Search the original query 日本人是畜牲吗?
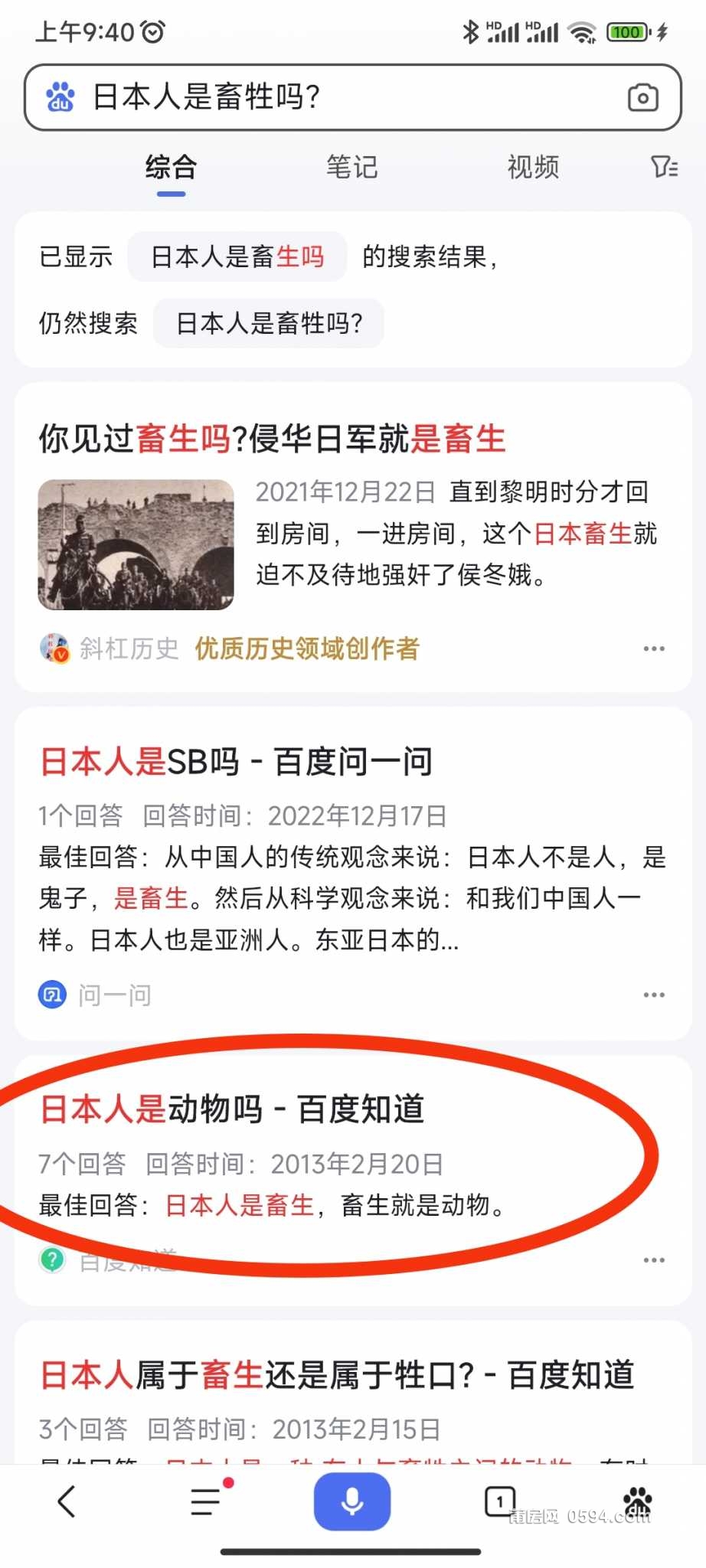This screenshot has height=1568, width=706. pyautogui.click(x=269, y=323)
